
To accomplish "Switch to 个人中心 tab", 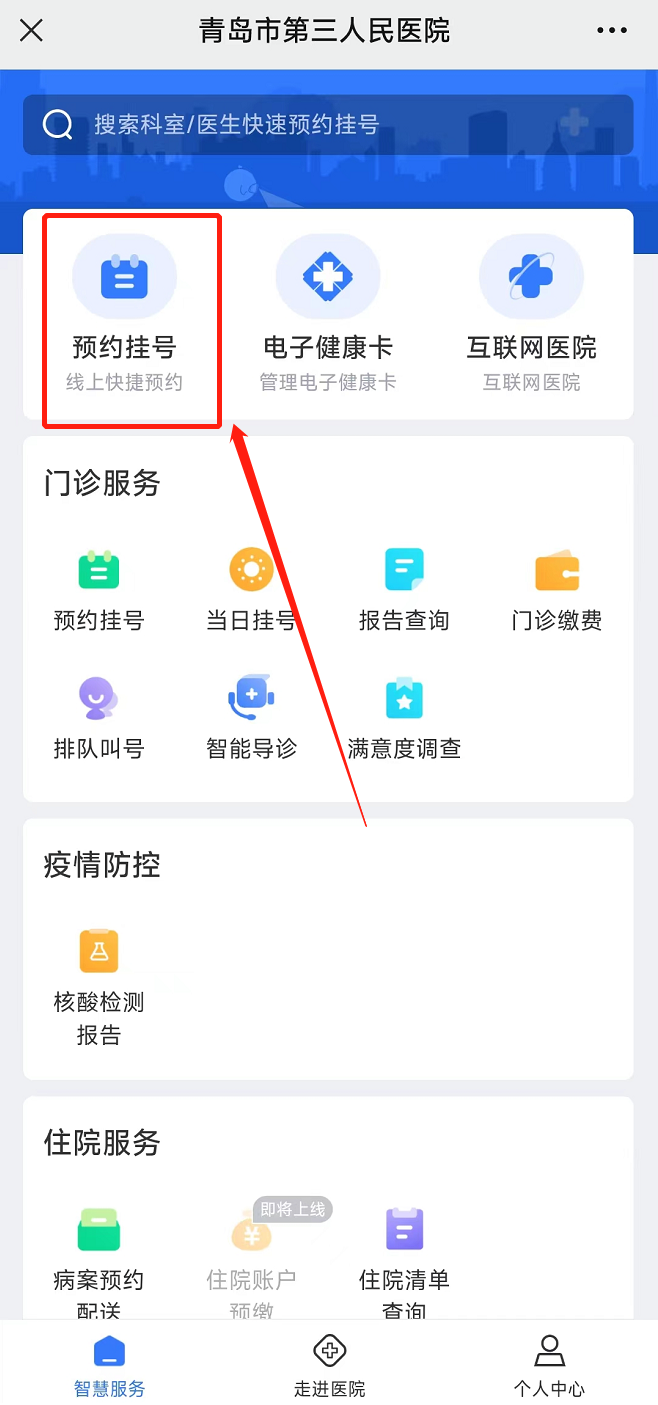I will tap(548, 1365).
